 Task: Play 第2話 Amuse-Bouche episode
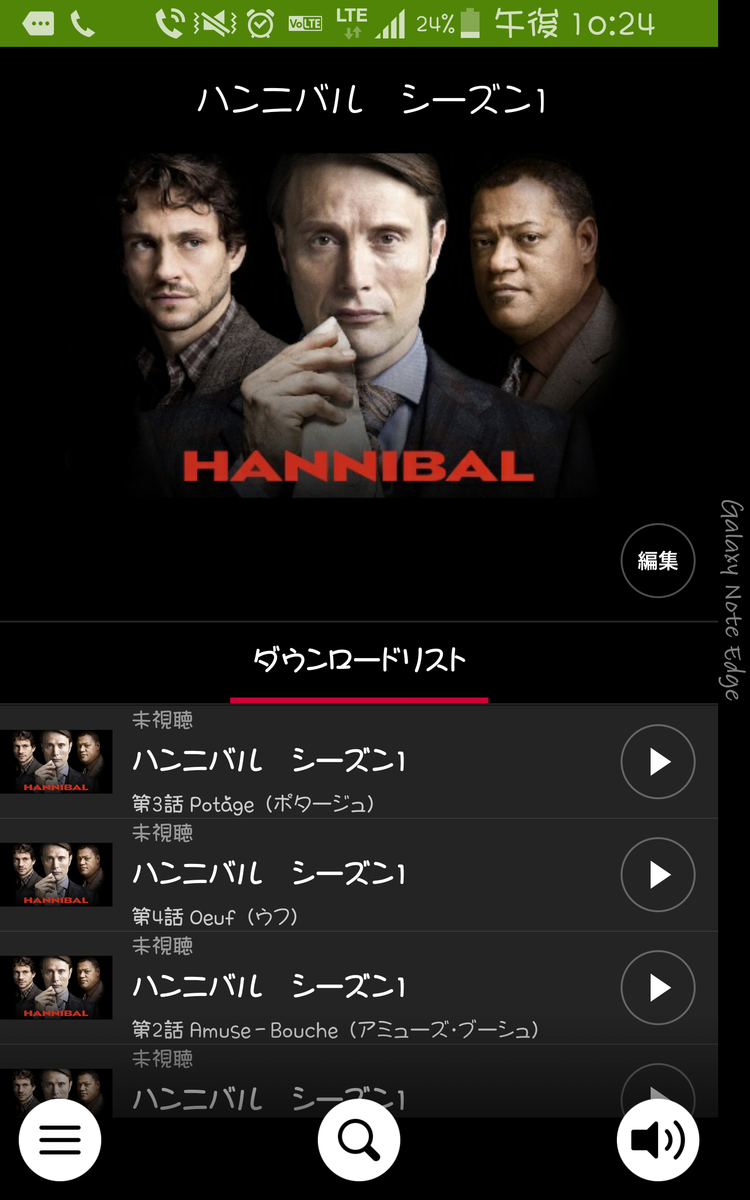(657, 988)
